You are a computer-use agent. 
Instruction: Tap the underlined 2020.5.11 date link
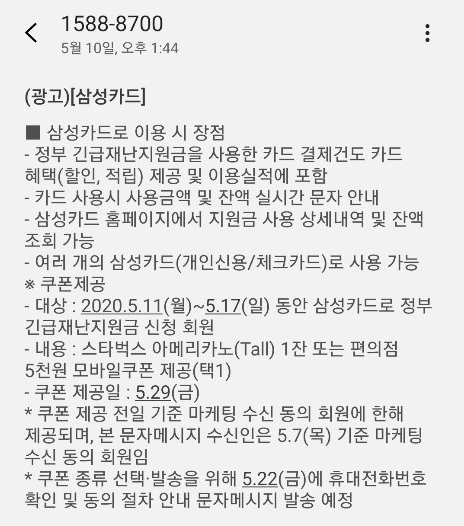click(x=122, y=306)
